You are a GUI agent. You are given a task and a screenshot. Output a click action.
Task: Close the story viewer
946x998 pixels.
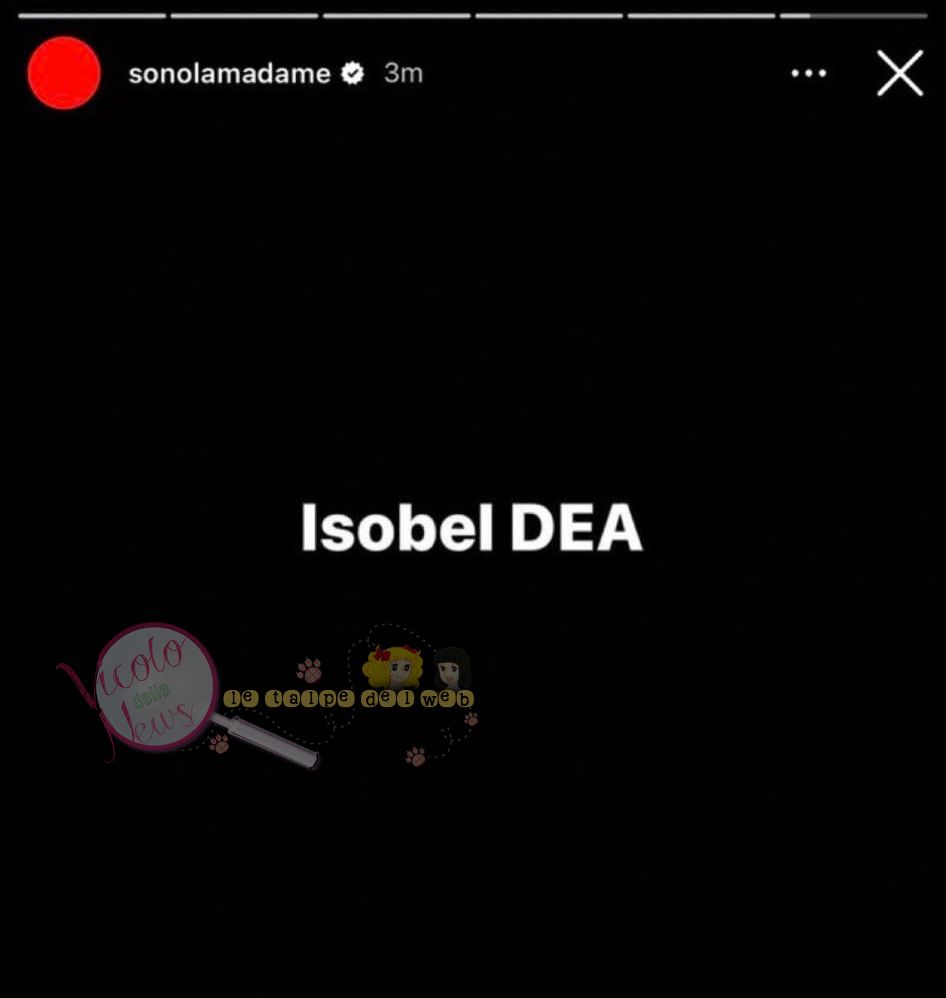click(899, 74)
